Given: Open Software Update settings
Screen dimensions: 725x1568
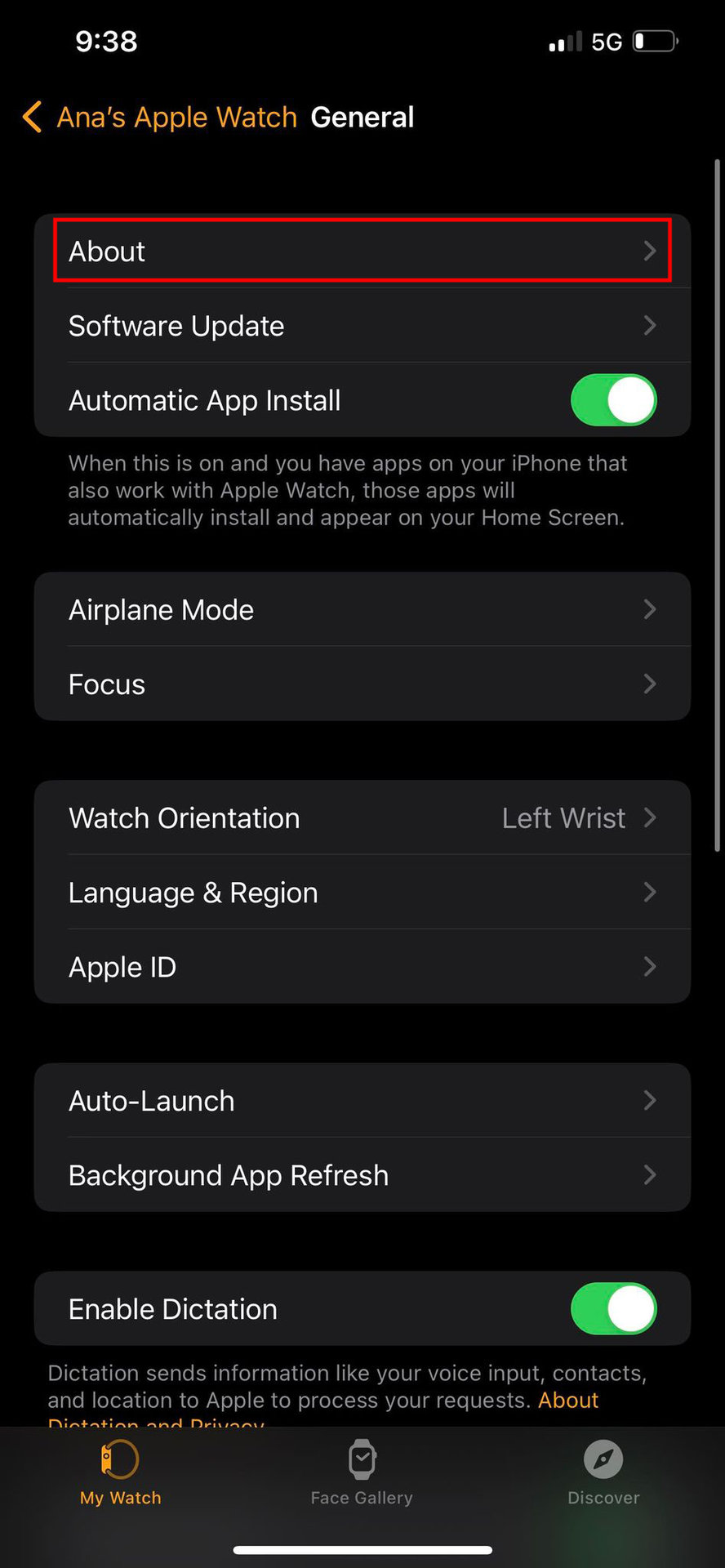Looking at the screenshot, I should 362,326.
